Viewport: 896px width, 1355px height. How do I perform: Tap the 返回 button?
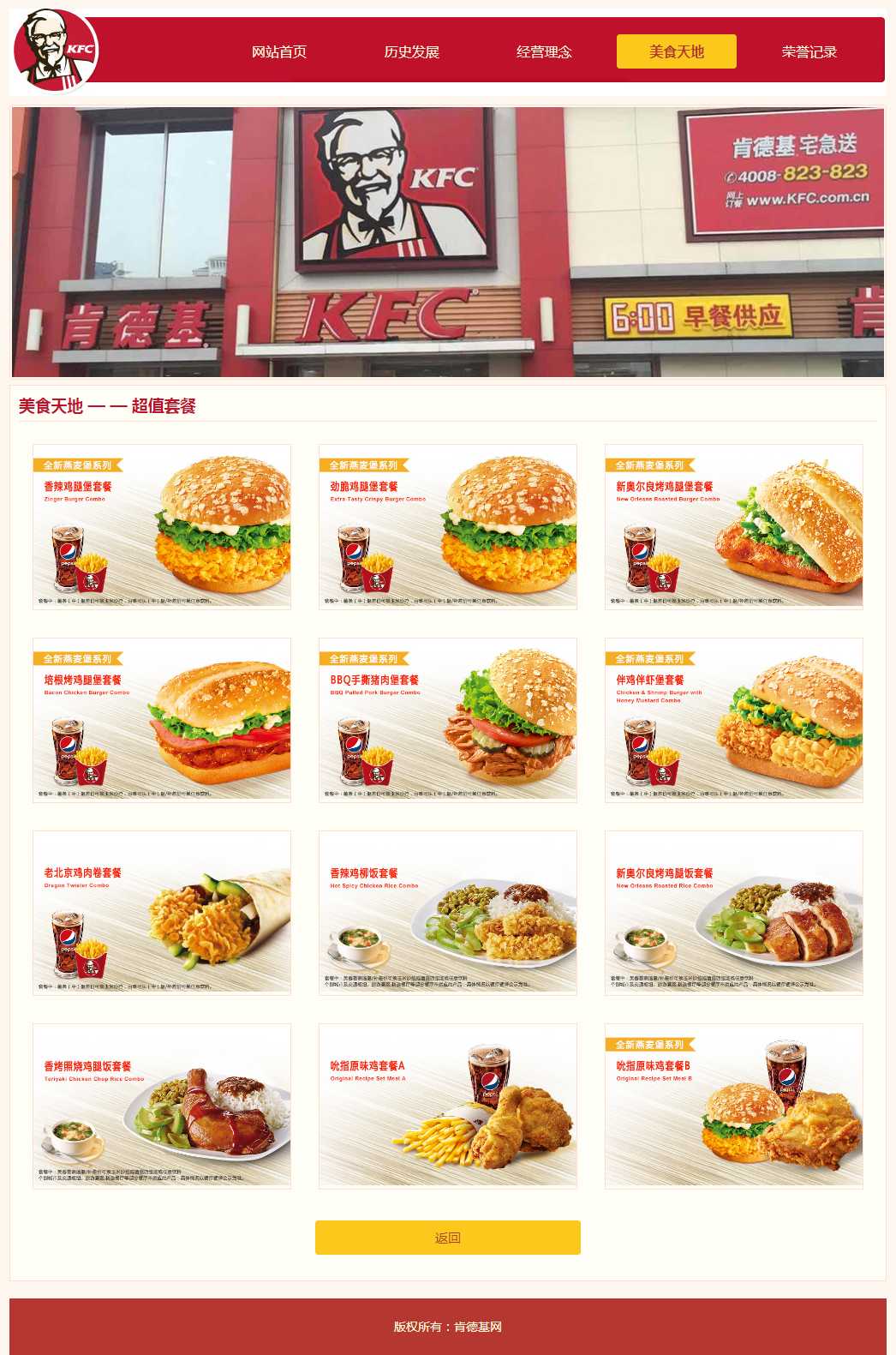coord(448,1238)
